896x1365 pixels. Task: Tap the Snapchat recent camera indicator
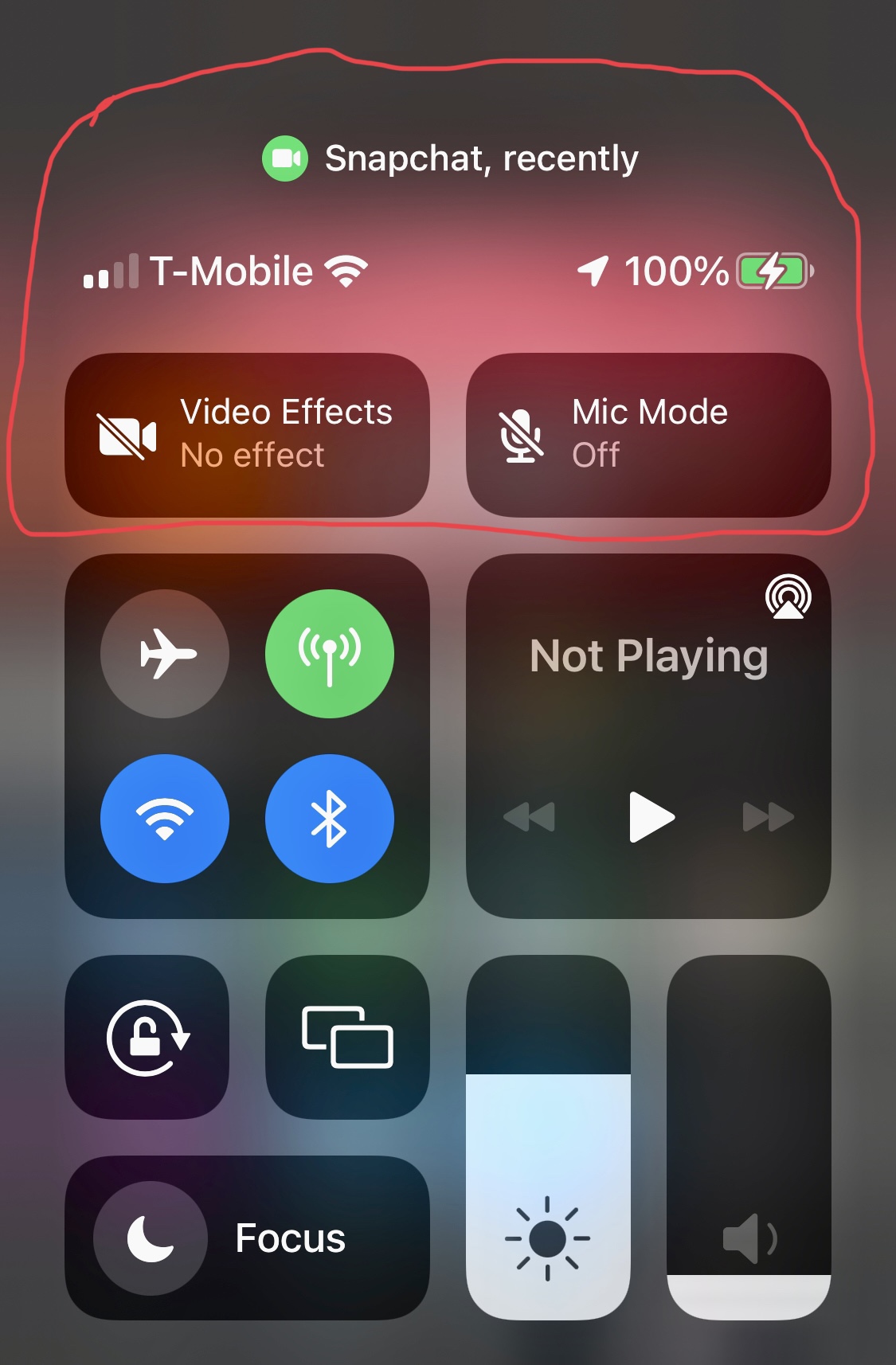(x=451, y=158)
